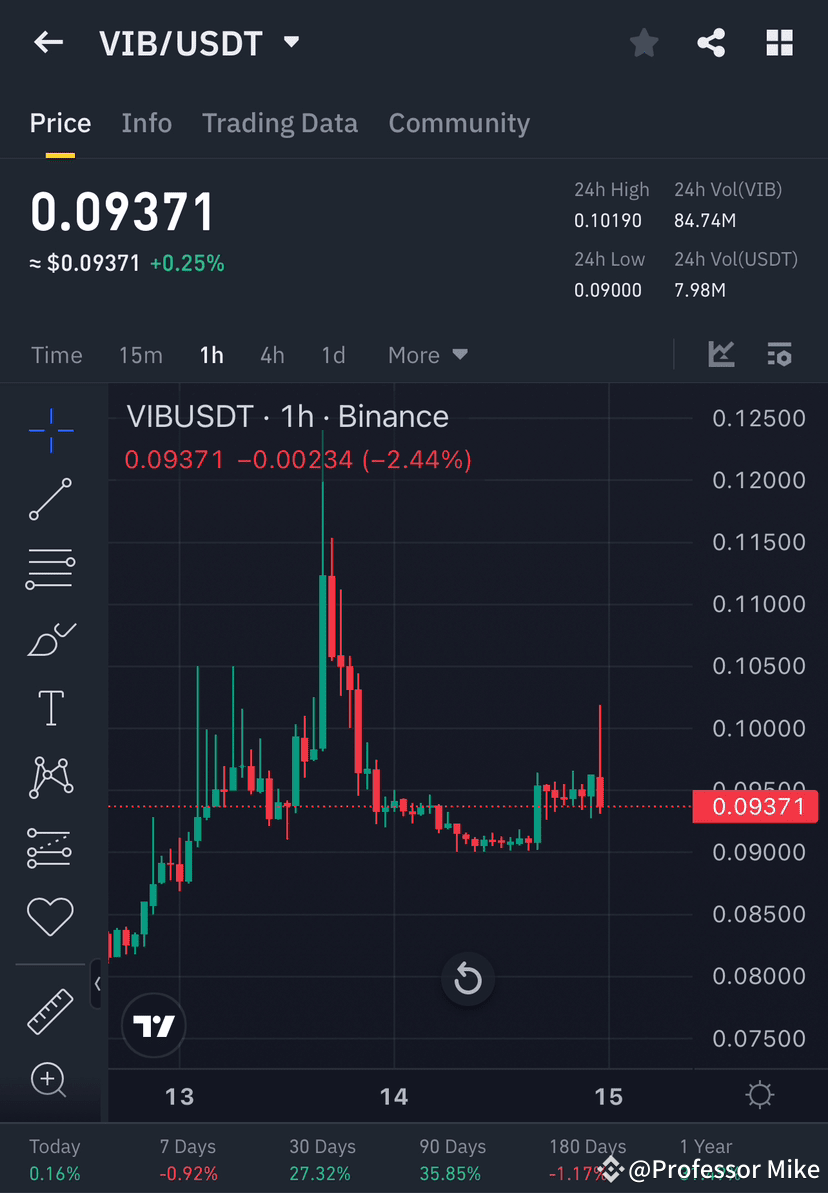
Task: Open the horizontal lines drawing tool
Action: [50, 568]
